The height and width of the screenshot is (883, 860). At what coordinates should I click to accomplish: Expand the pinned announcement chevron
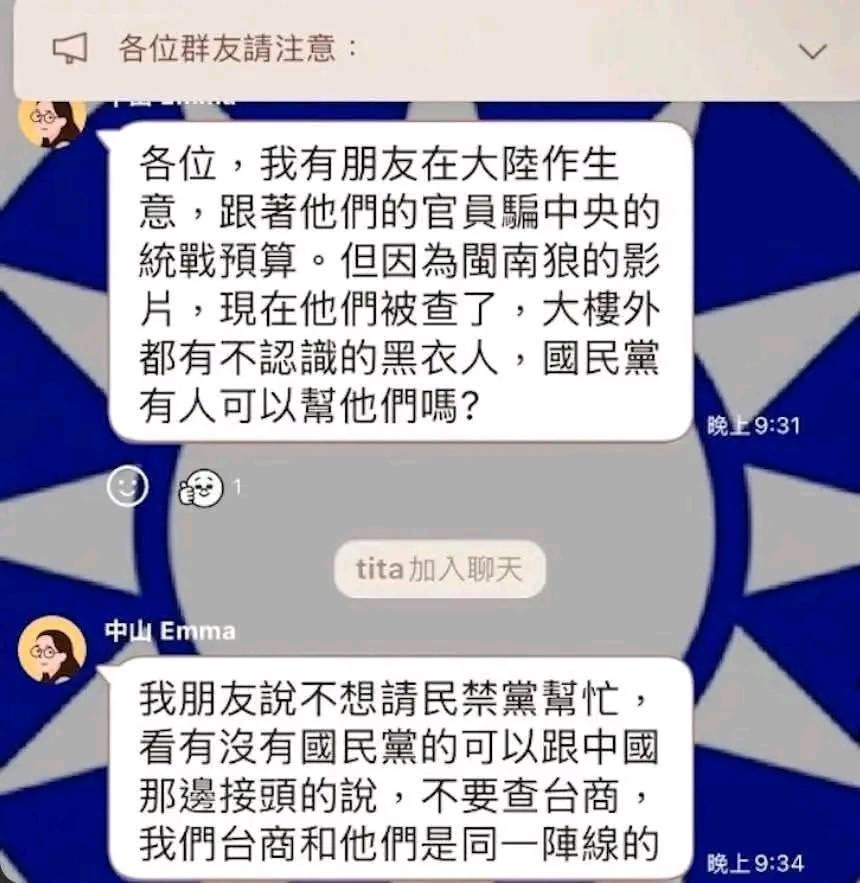point(813,51)
